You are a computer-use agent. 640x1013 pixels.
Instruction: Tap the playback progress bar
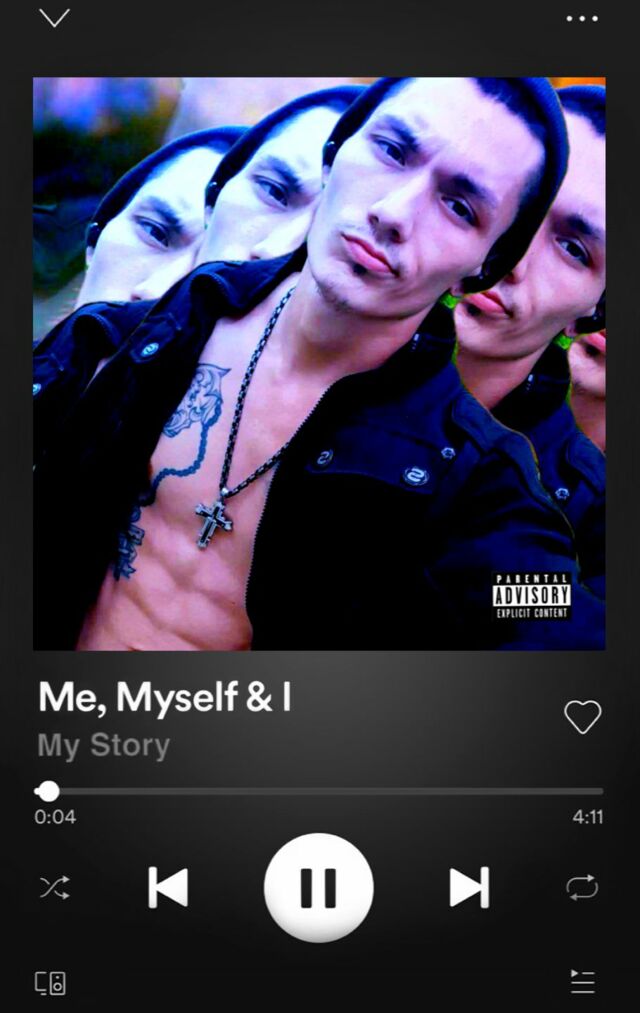320,791
